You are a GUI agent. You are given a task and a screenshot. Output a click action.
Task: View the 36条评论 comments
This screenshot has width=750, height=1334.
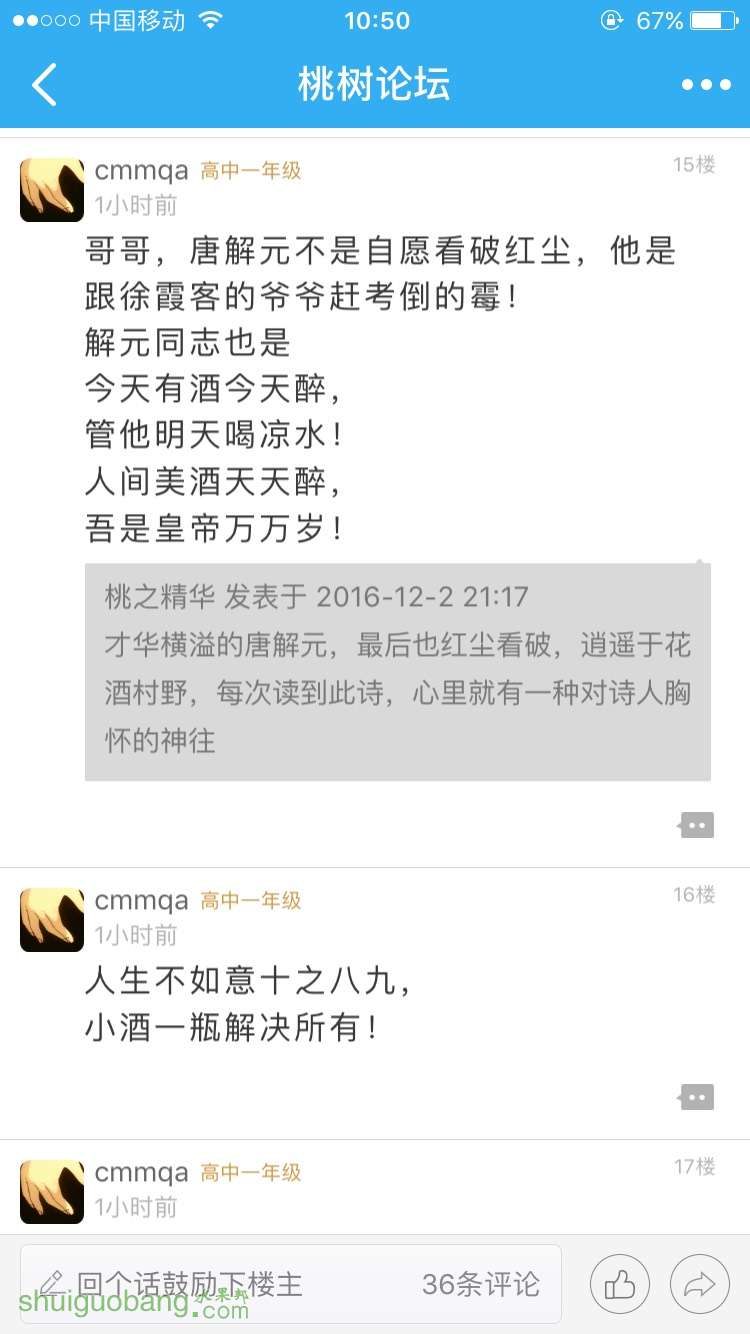coord(480,1283)
